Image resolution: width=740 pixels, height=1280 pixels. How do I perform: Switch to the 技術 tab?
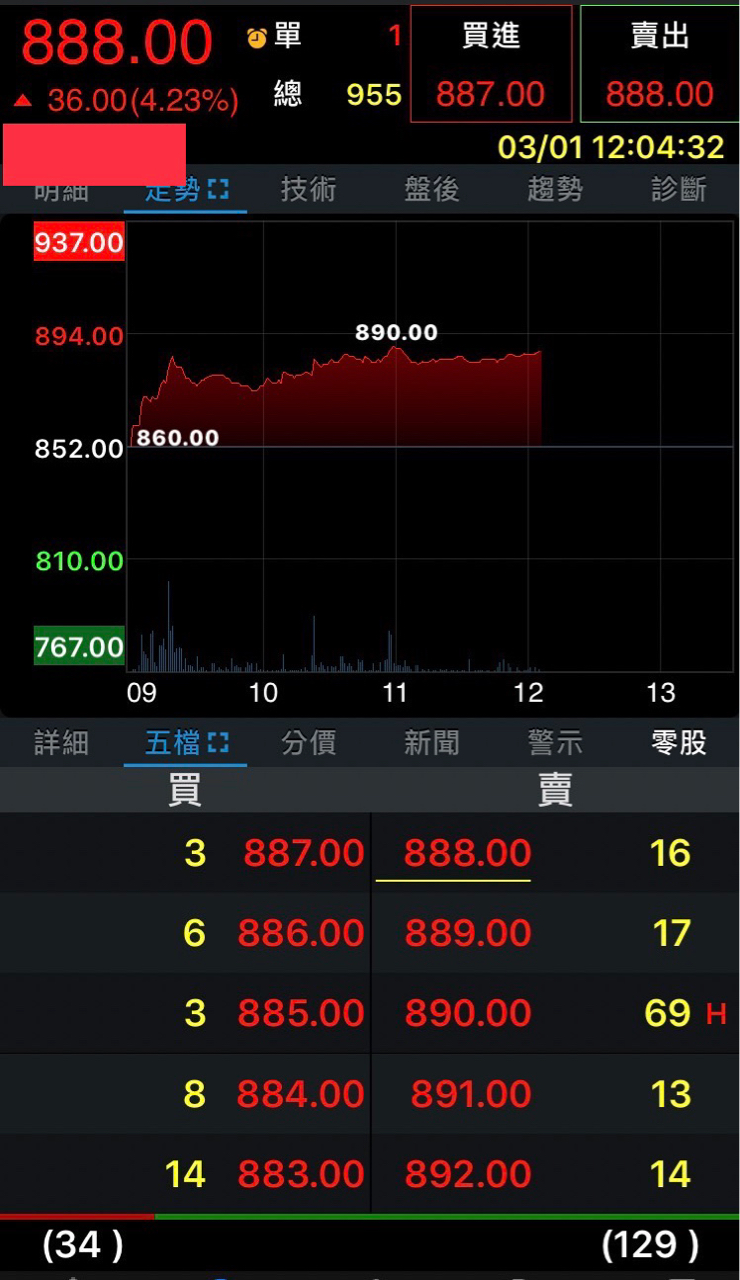[308, 189]
